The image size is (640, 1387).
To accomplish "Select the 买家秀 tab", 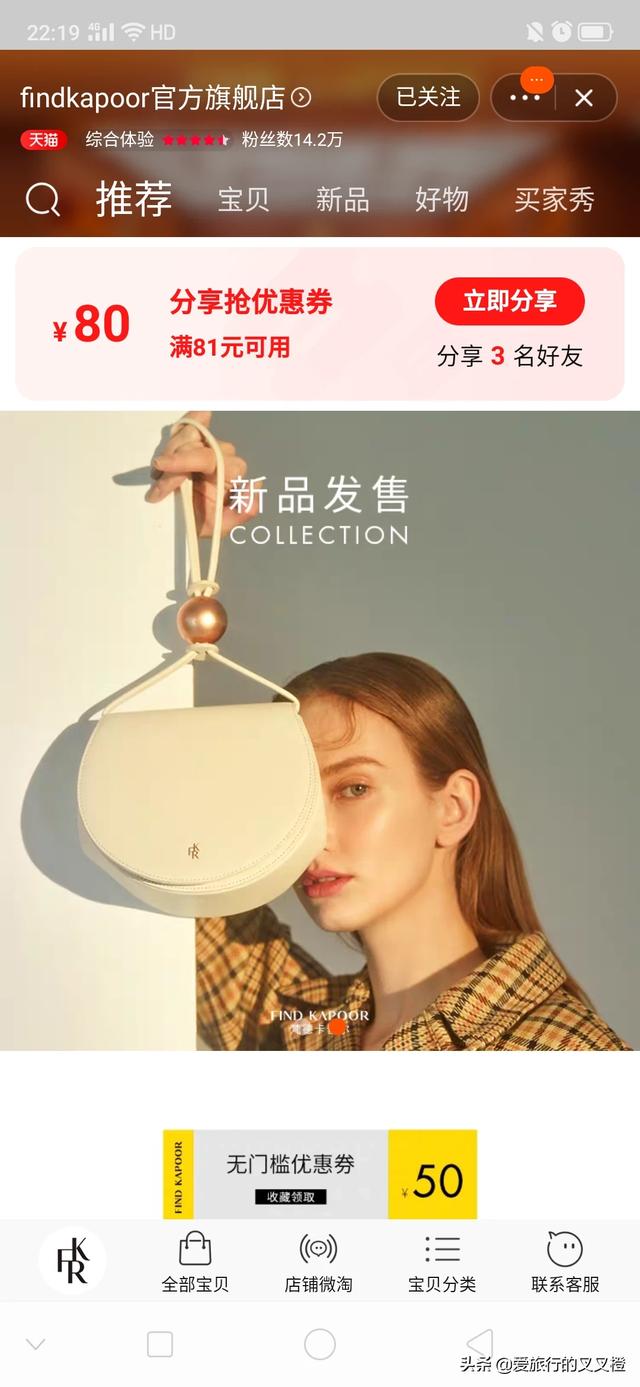I will (x=554, y=199).
